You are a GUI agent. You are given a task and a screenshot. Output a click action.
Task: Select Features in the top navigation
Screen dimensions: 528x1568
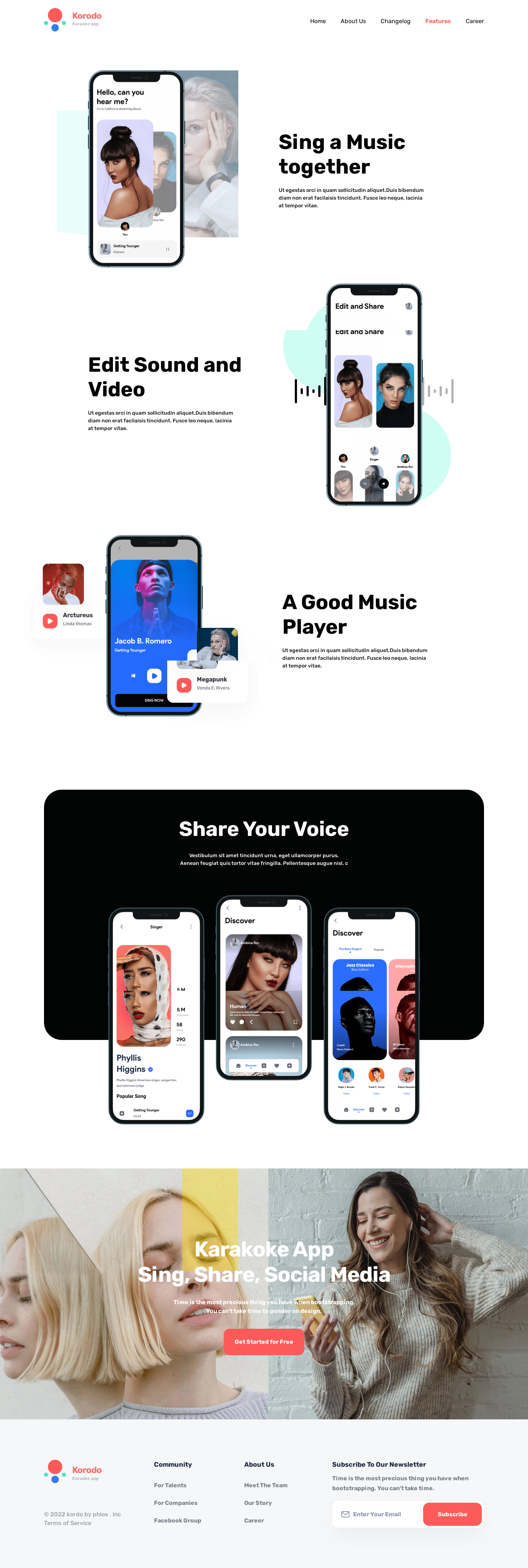pyautogui.click(x=437, y=21)
